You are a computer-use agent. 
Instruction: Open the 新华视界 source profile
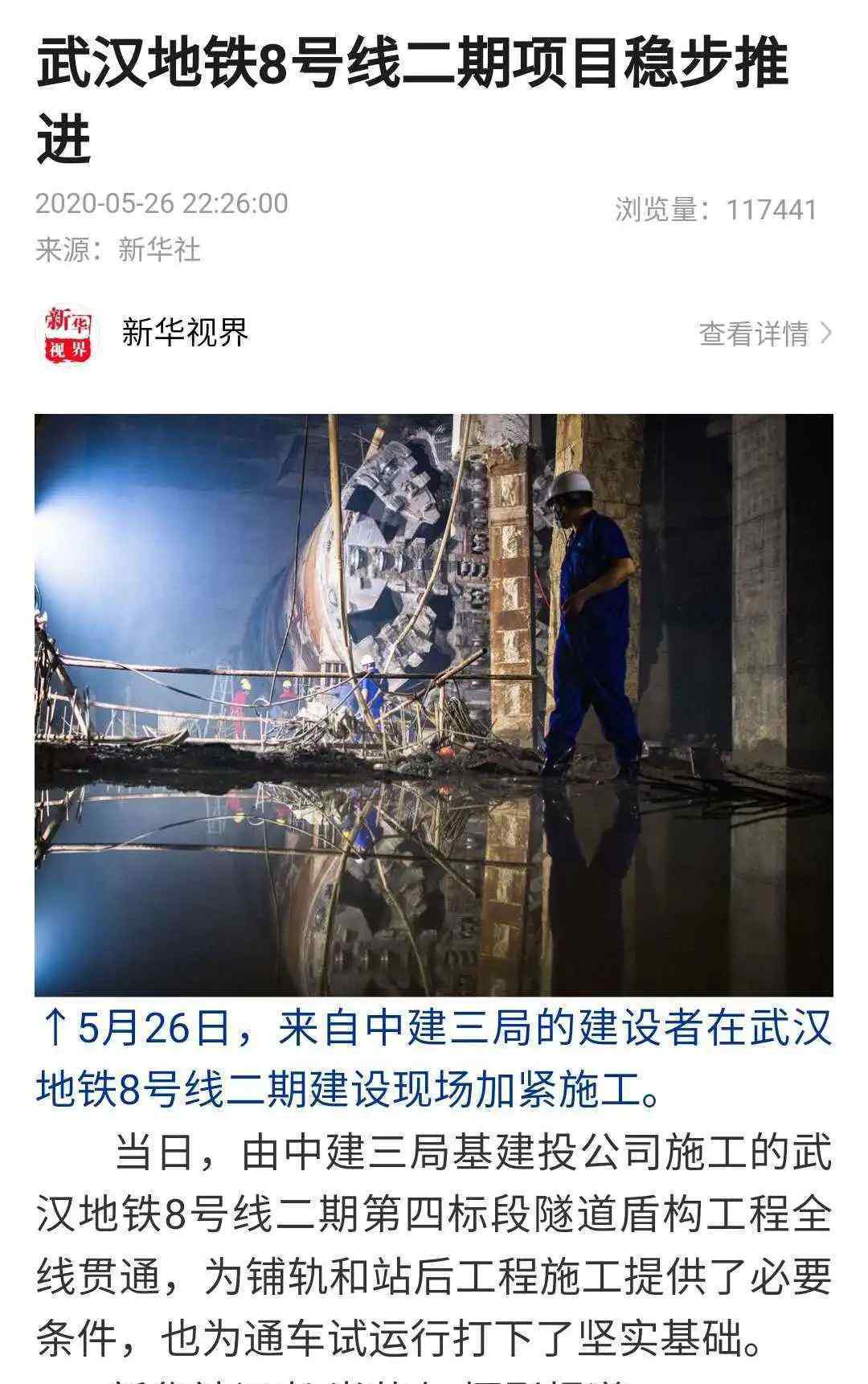pyautogui.click(x=185, y=333)
